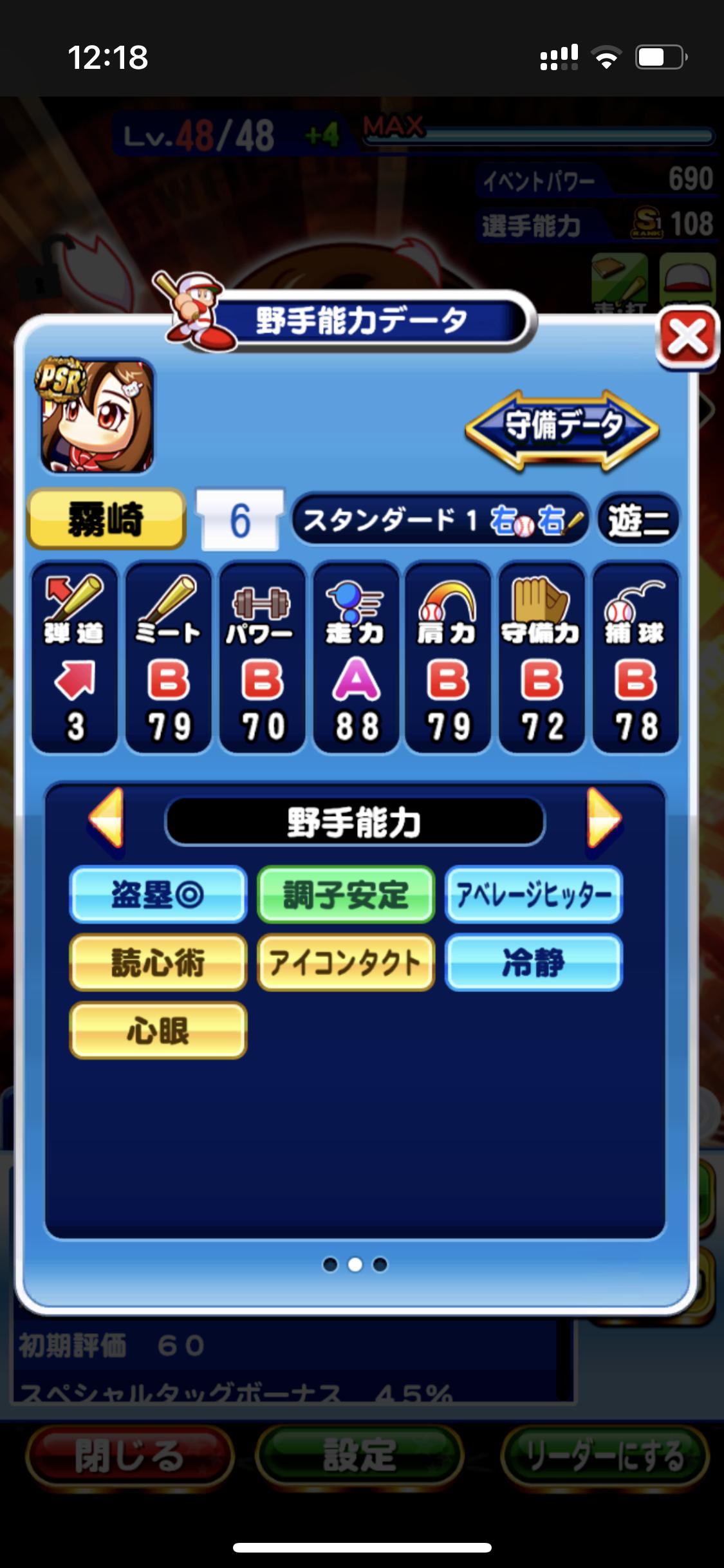Tap the 盗塁◎ skill chip
The width and height of the screenshot is (724, 1568).
[158, 895]
